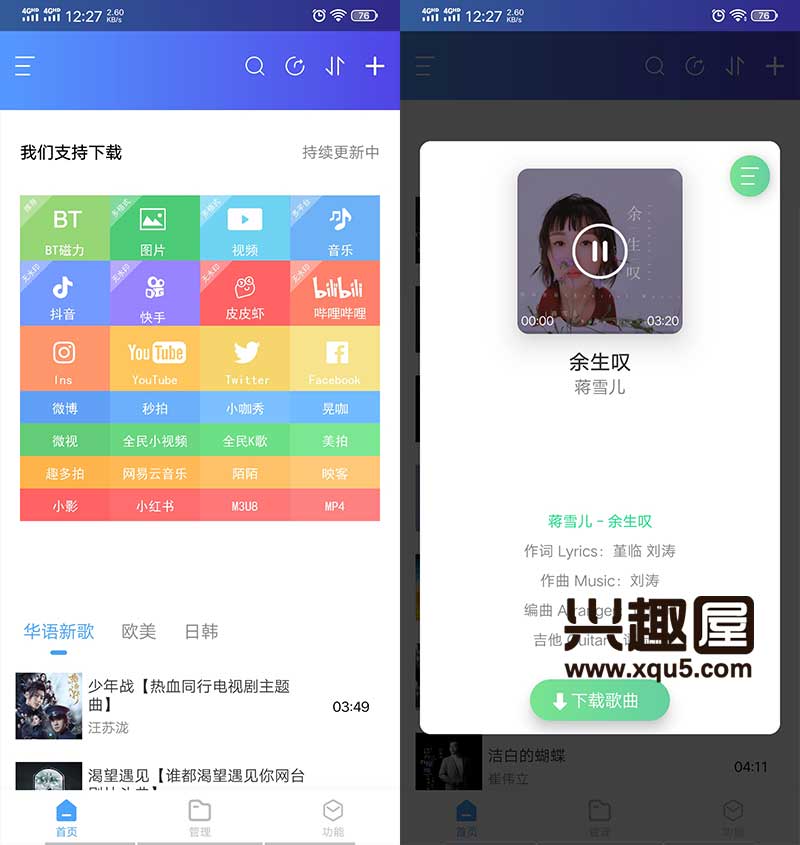Switch to the 日韩 songs tab

click(201, 632)
